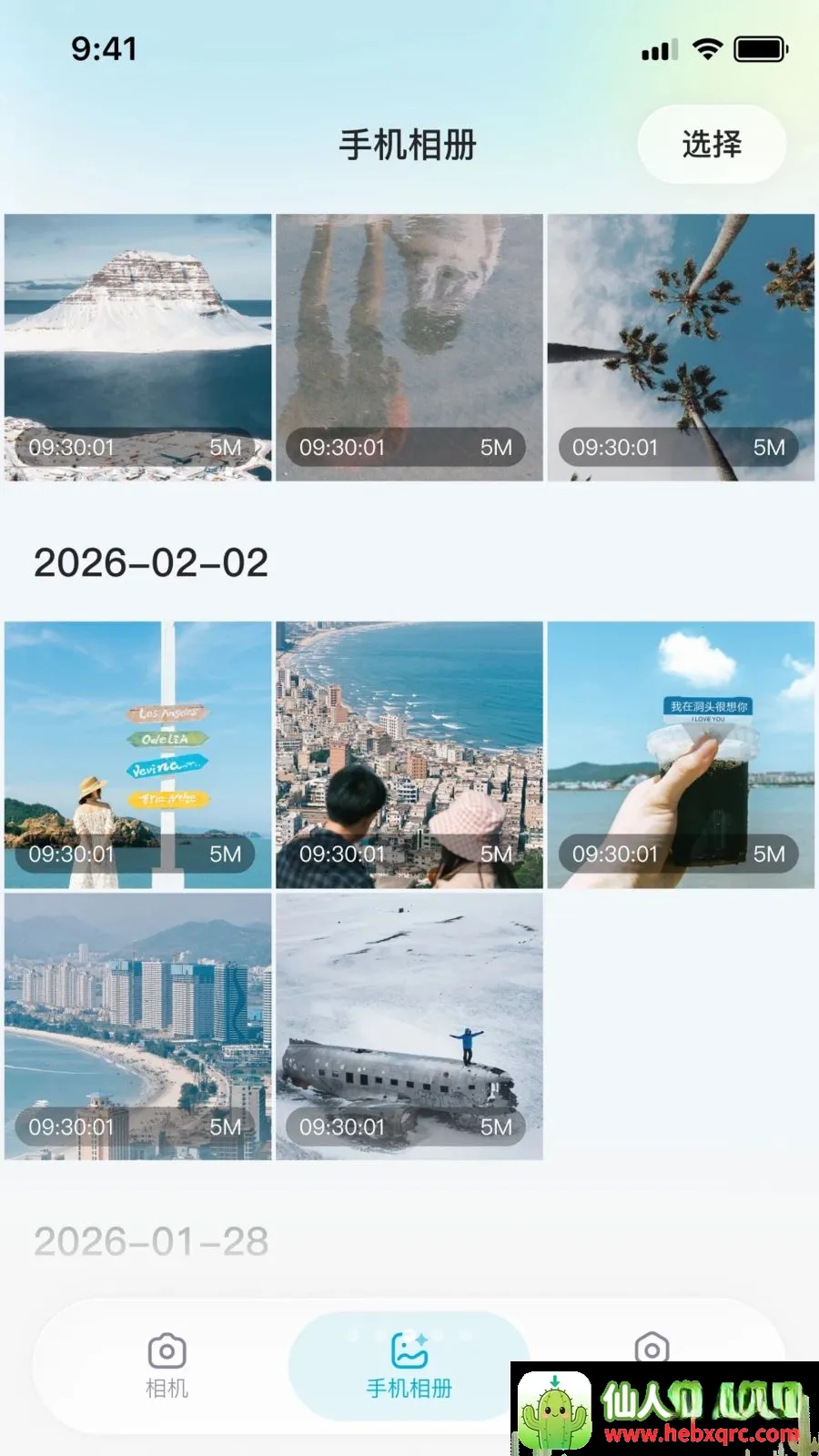Open the photo of woman by signpost

click(x=138, y=755)
